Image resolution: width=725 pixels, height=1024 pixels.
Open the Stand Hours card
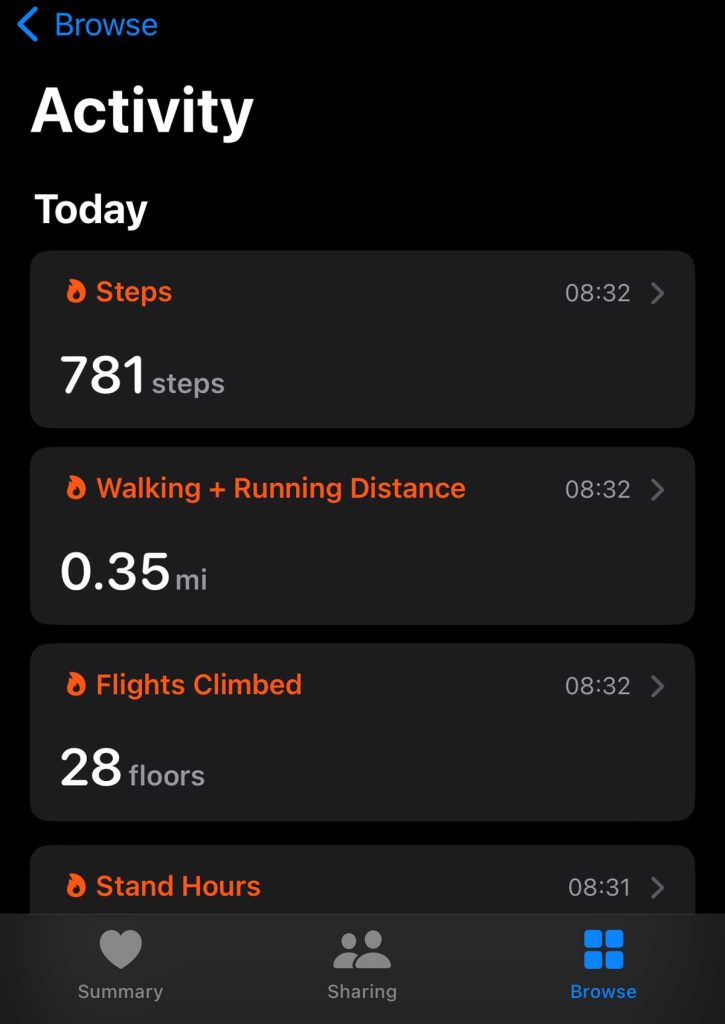pos(362,884)
